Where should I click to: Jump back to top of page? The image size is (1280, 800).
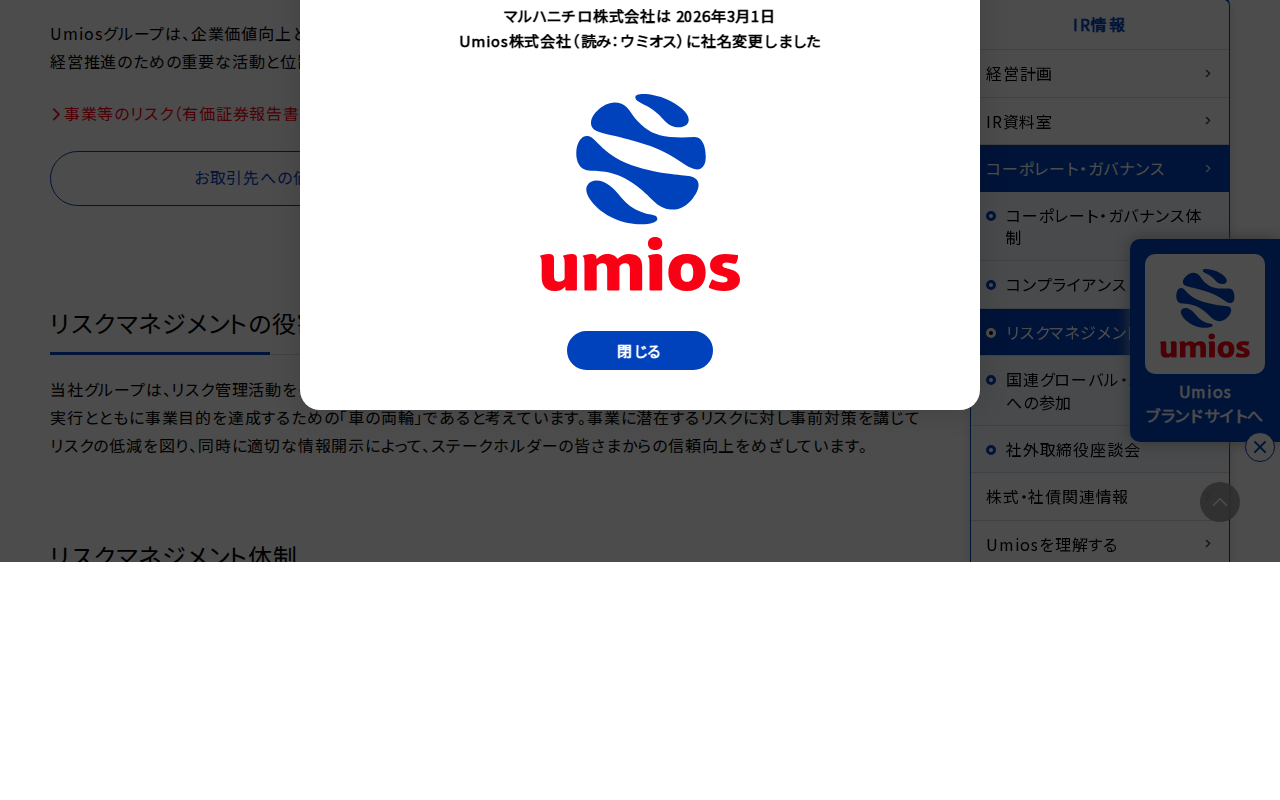click(x=1219, y=502)
